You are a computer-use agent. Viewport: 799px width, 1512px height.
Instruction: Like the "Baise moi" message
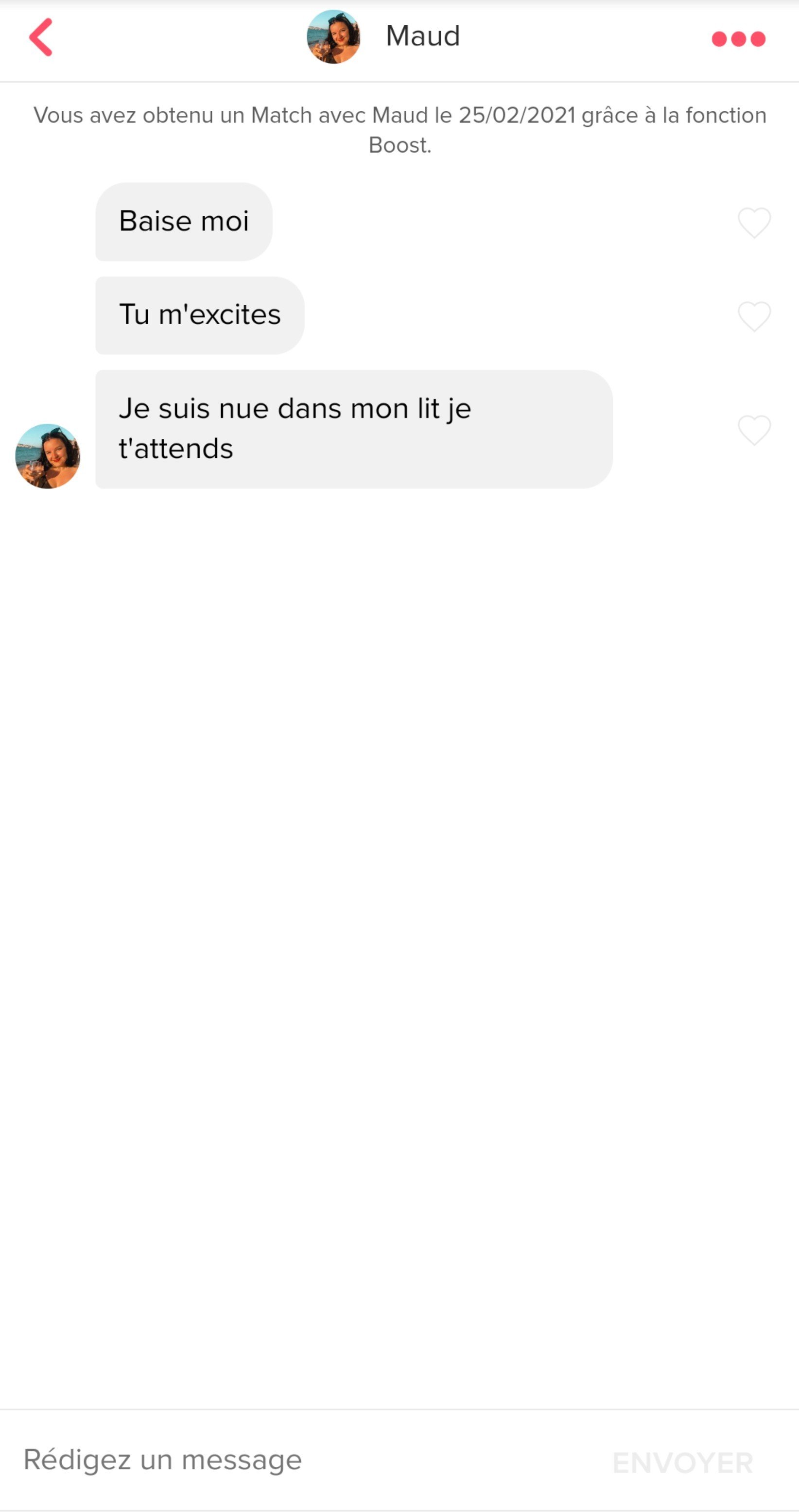pyautogui.click(x=754, y=223)
